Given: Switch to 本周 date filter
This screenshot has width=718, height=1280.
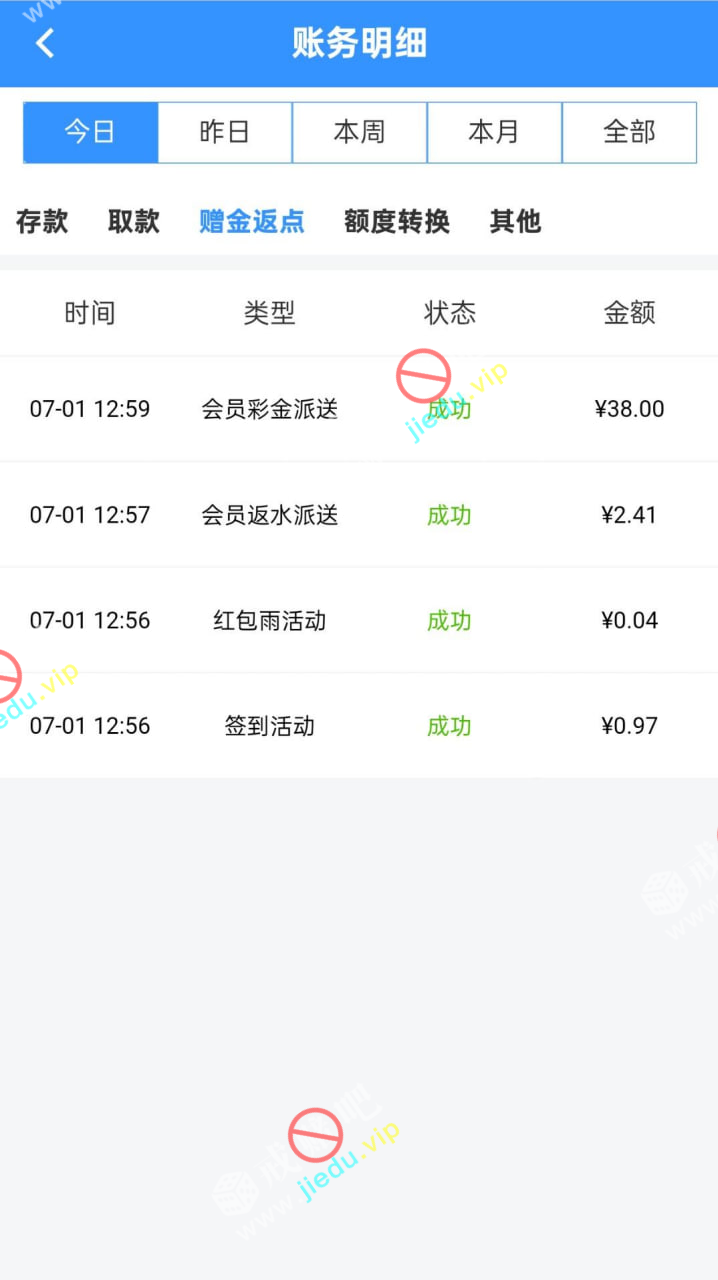Looking at the screenshot, I should click(x=359, y=132).
